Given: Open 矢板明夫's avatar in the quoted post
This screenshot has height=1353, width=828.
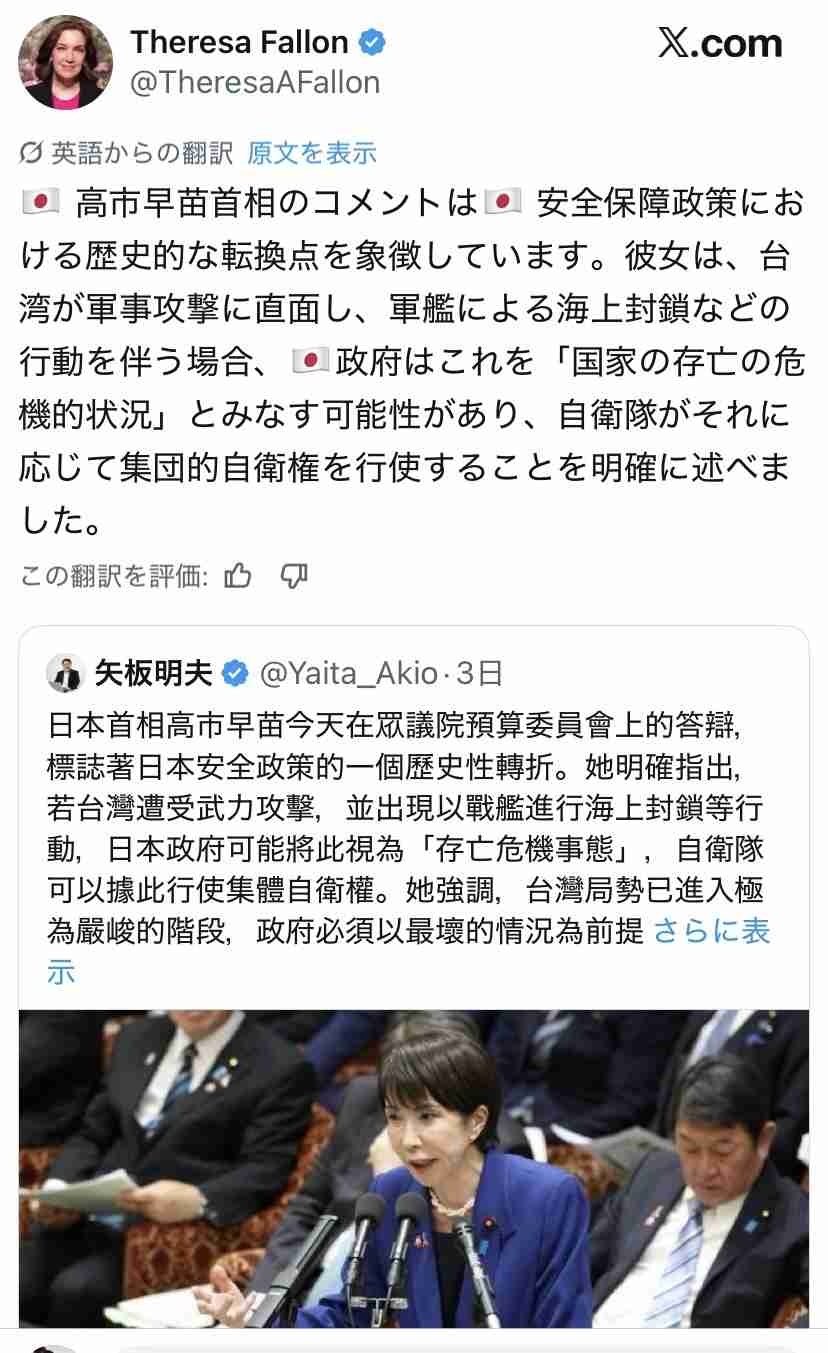Looking at the screenshot, I should pyautogui.click(x=66, y=675).
